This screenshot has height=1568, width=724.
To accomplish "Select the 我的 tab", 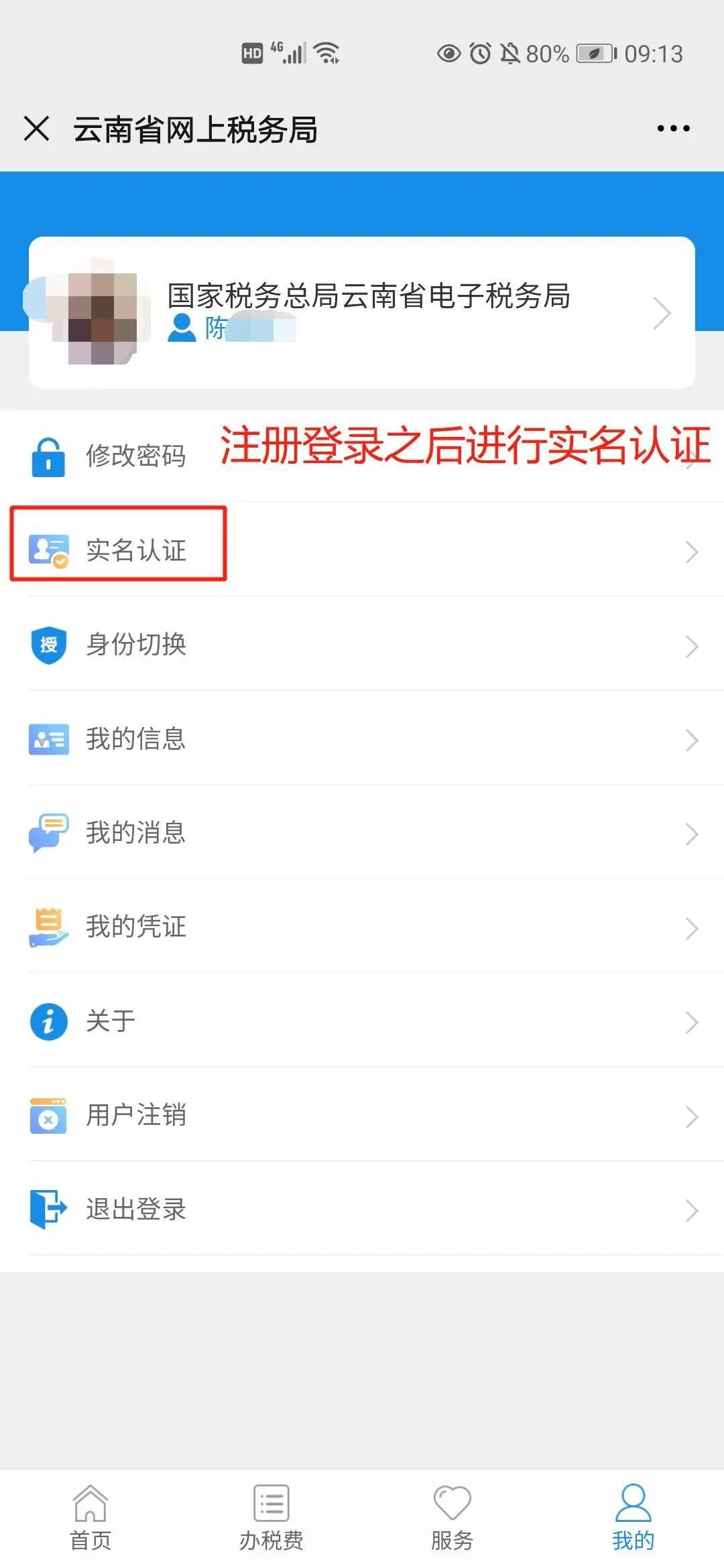I will pyautogui.click(x=633, y=1518).
